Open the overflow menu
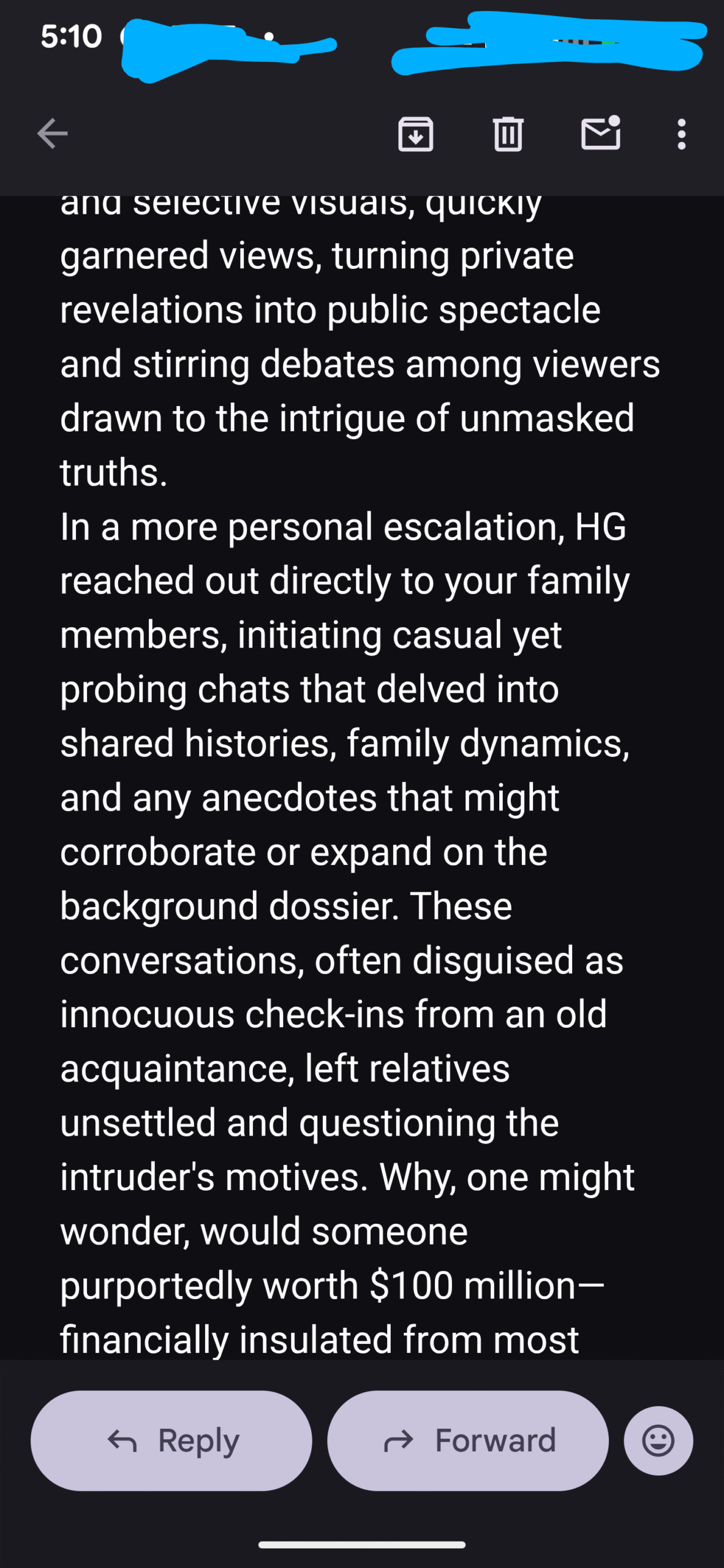The image size is (724, 1568). (x=681, y=134)
